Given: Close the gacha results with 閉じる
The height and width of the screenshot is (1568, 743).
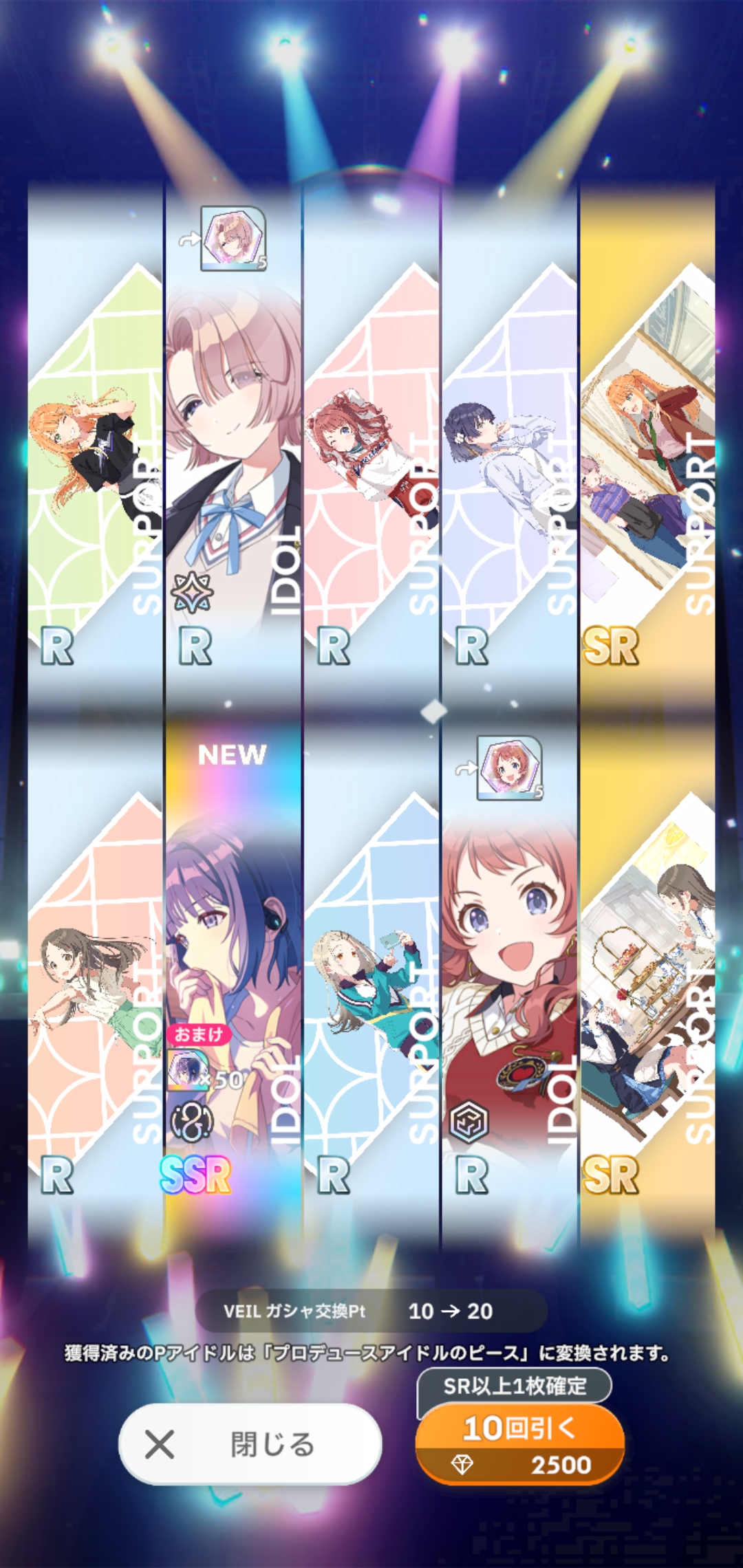Looking at the screenshot, I should [250, 1444].
